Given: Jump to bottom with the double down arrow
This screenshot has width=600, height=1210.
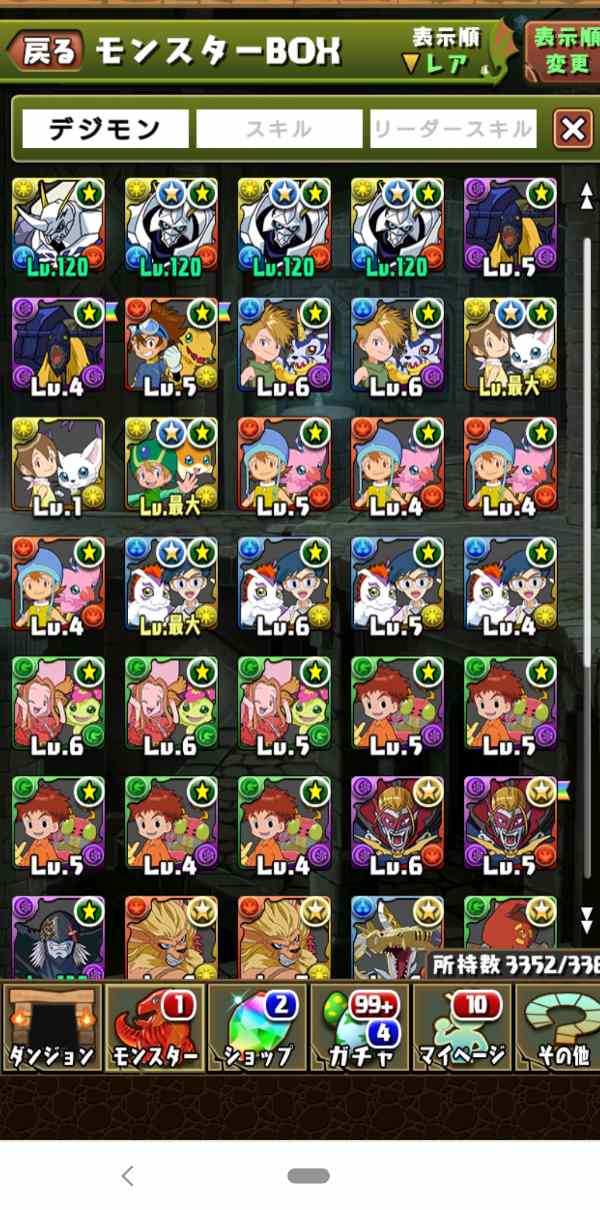Looking at the screenshot, I should click(x=587, y=920).
